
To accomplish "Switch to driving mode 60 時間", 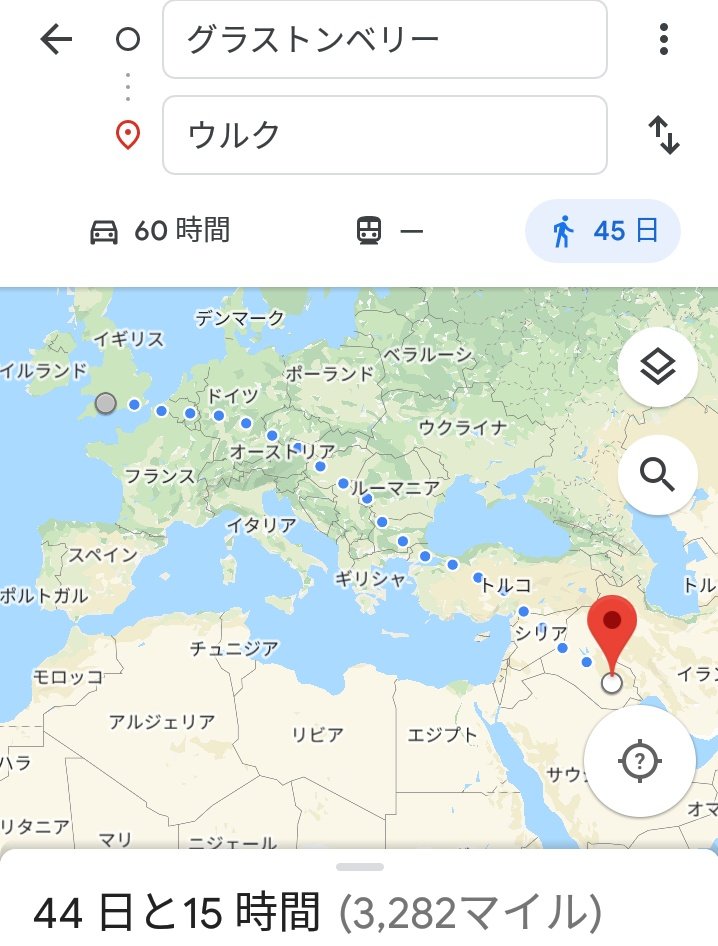I will tap(160, 230).
